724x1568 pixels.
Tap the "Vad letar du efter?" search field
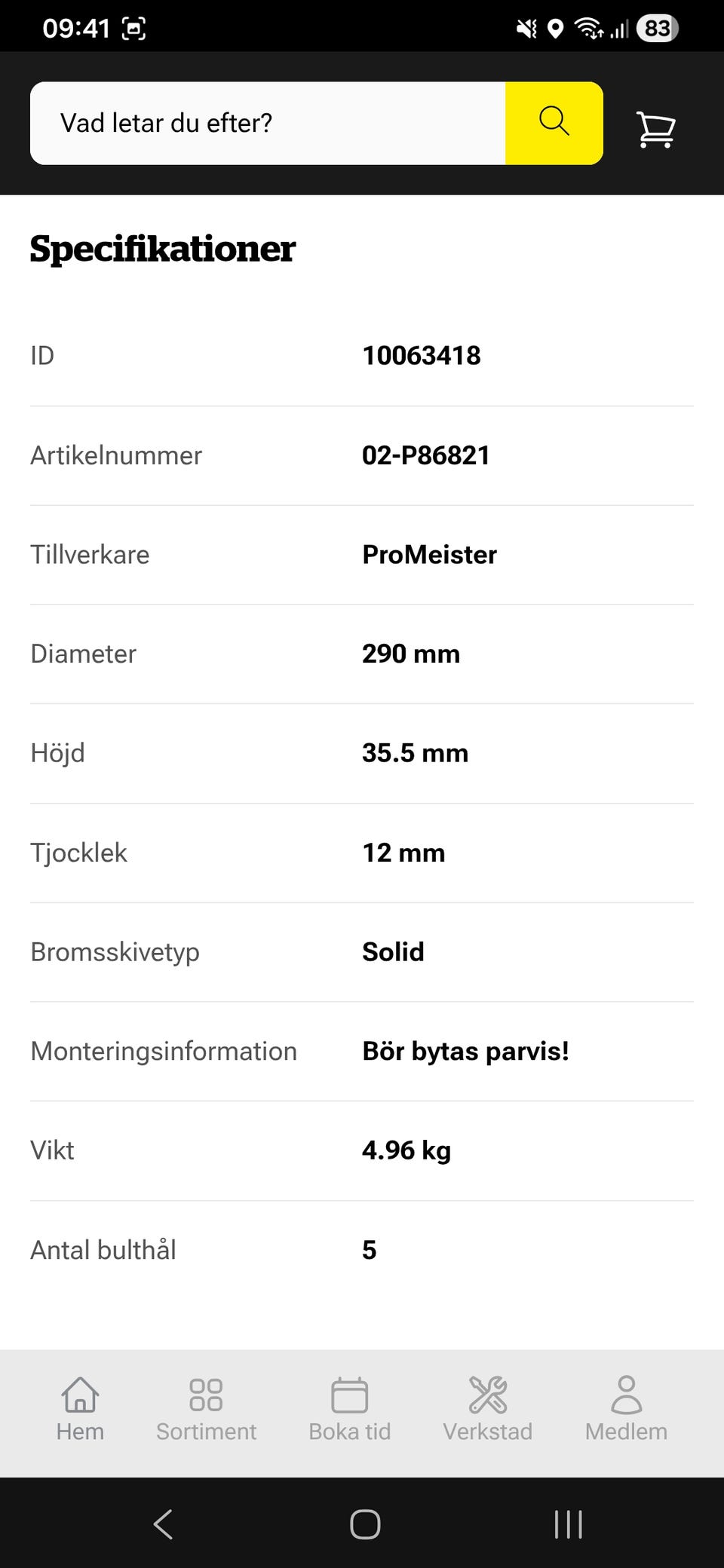tap(268, 123)
